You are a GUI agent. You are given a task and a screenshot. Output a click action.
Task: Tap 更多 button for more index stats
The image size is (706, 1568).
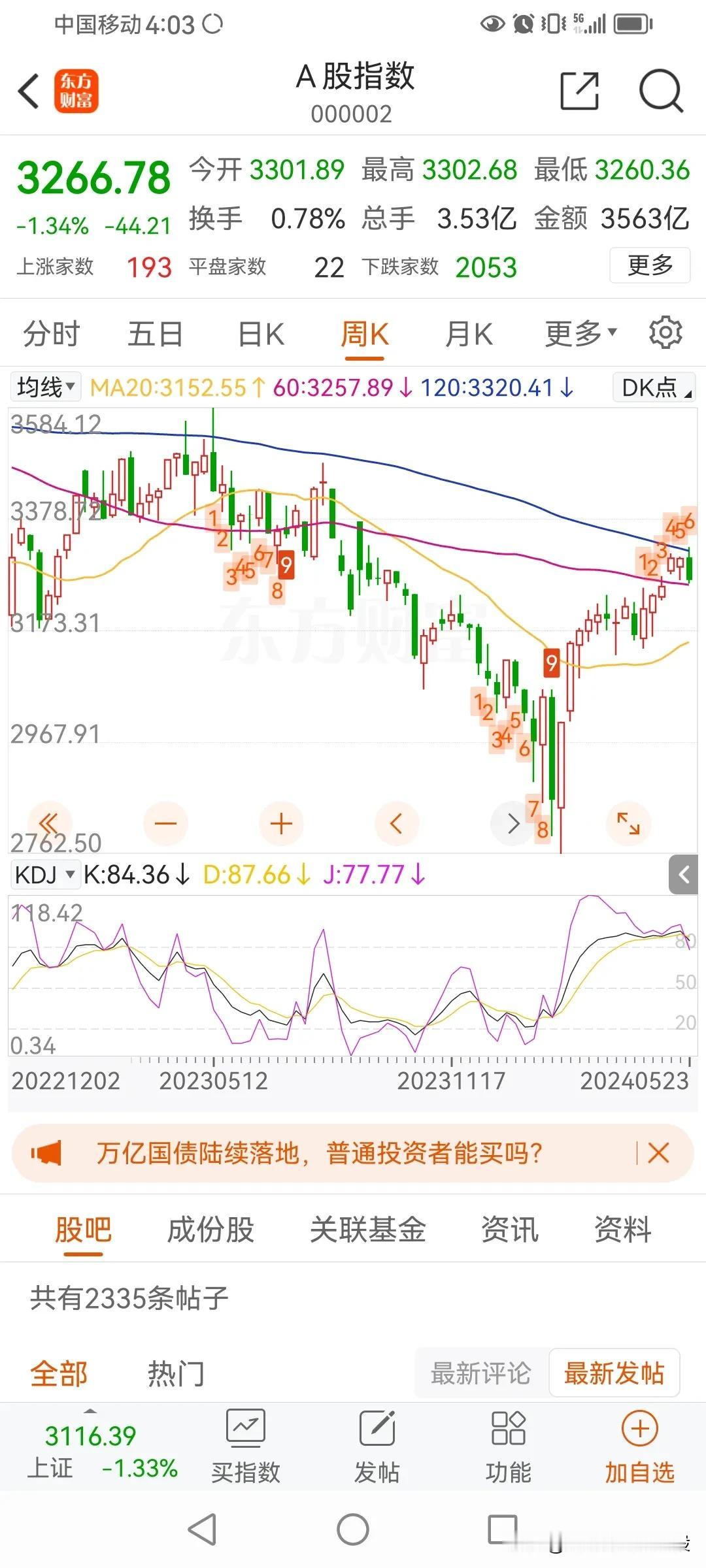point(649,265)
